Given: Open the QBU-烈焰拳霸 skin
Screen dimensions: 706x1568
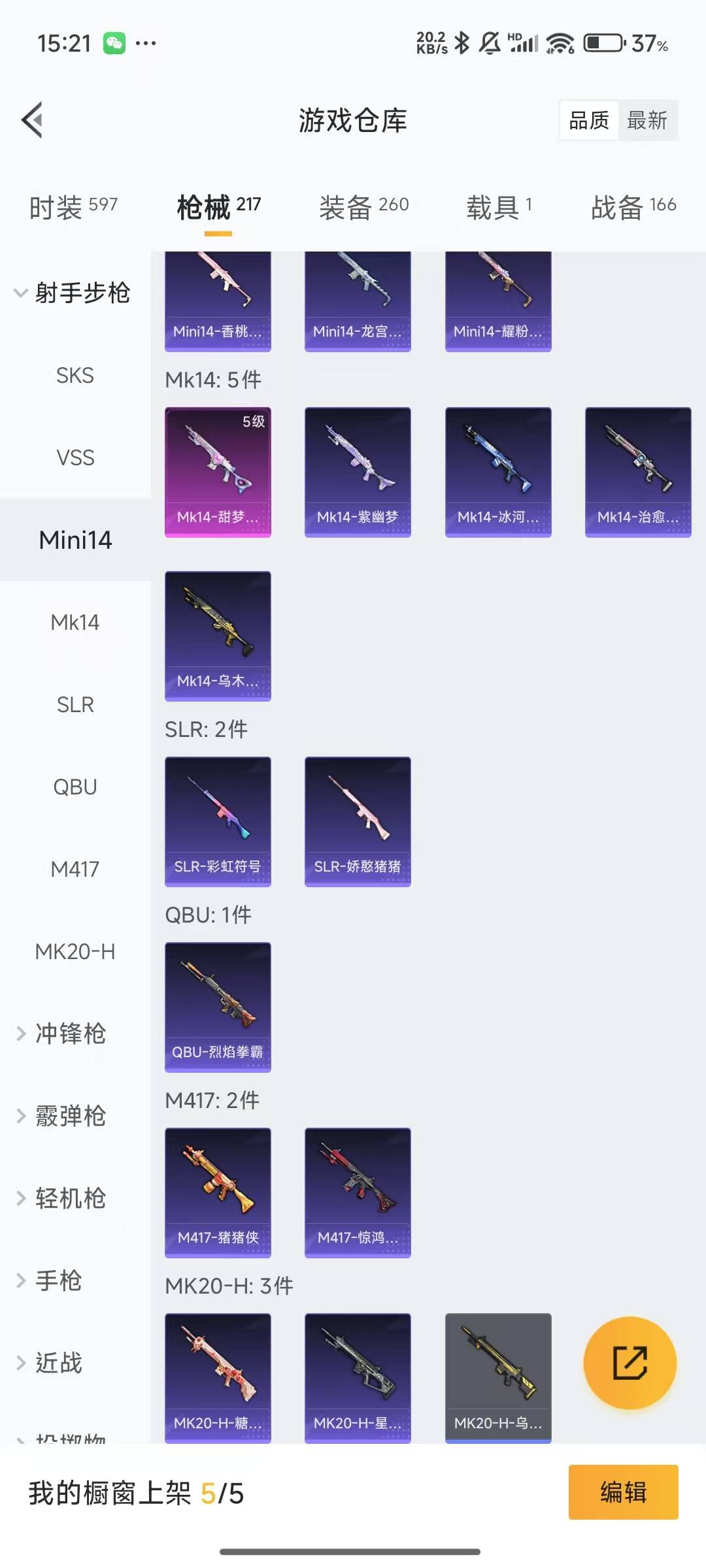Looking at the screenshot, I should coord(218,1007).
